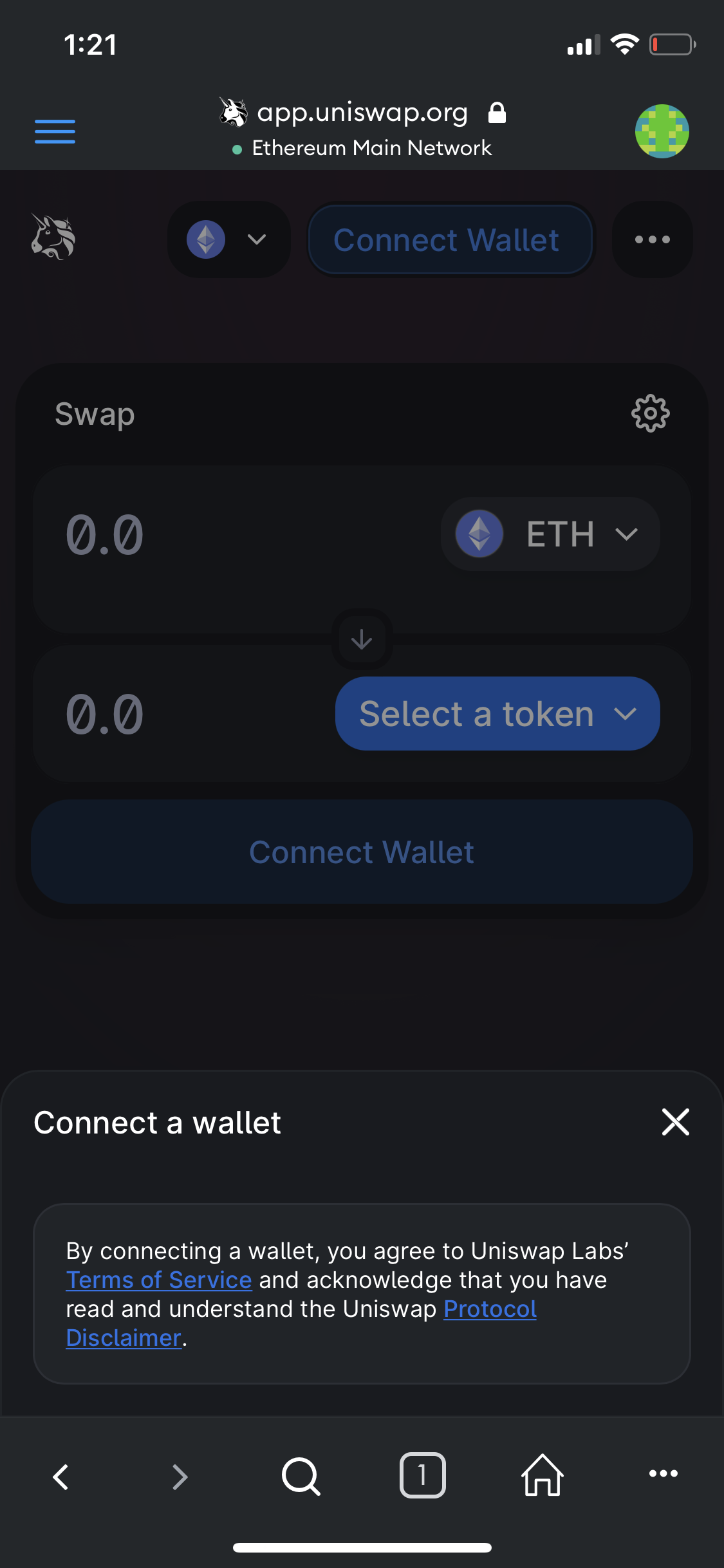Choose Select a token

click(497, 714)
